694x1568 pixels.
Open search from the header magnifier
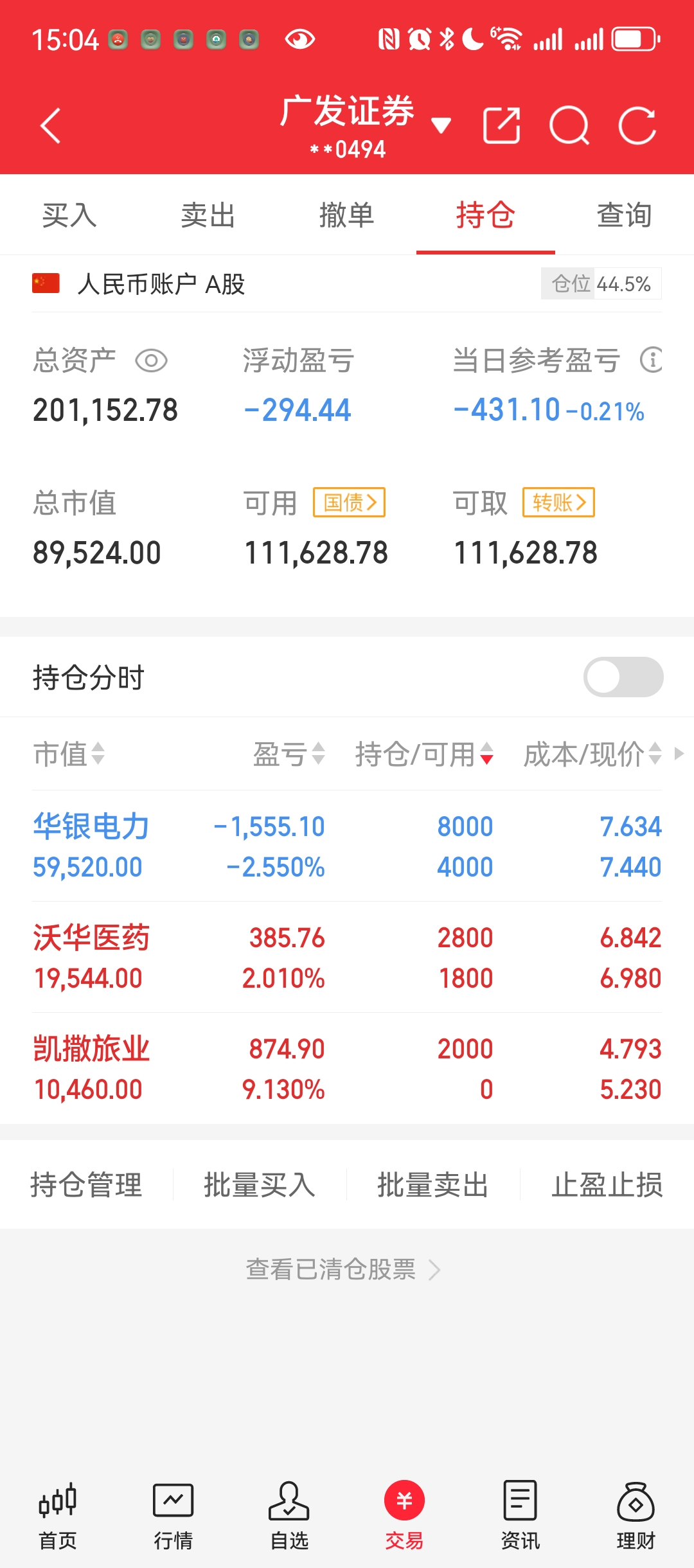pyautogui.click(x=569, y=125)
